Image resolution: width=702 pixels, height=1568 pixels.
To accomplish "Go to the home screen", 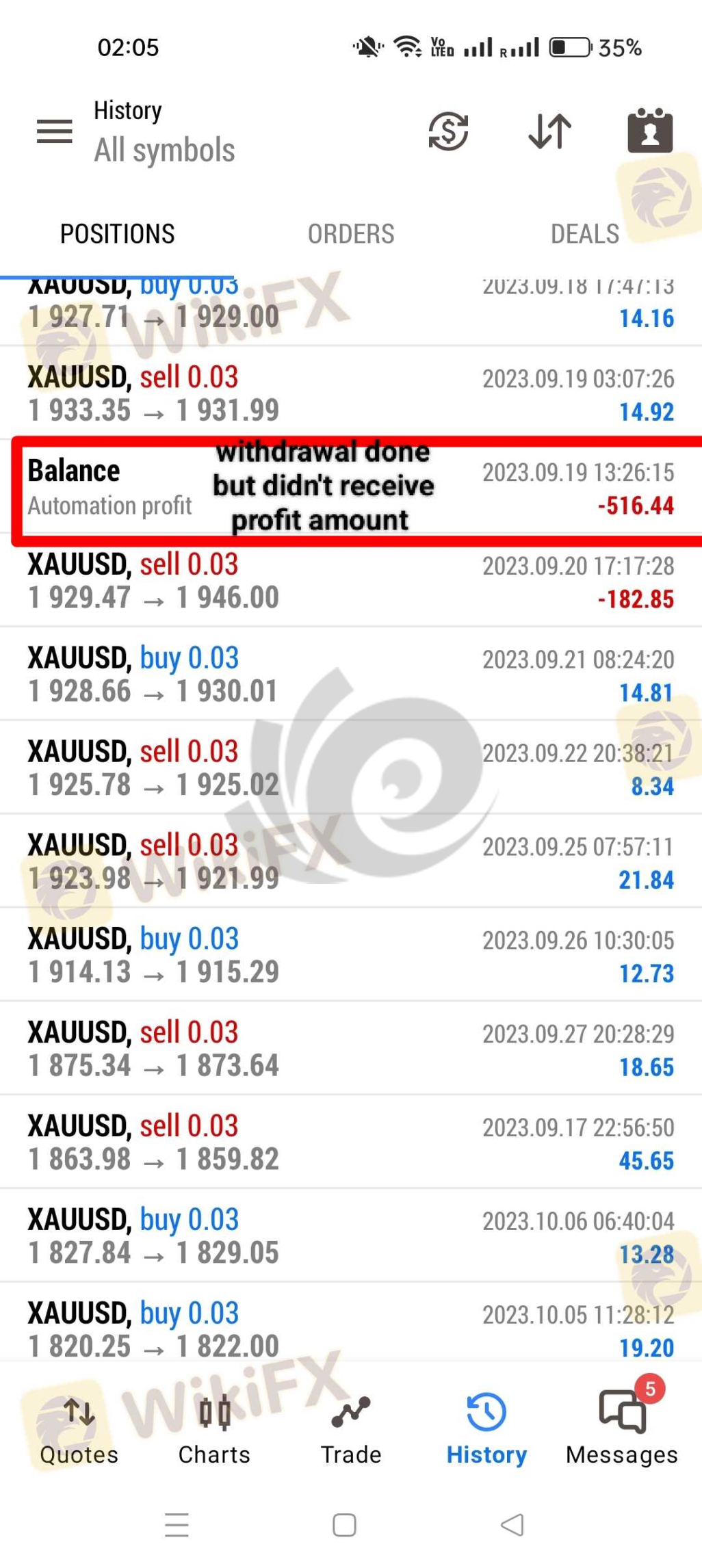I will click(344, 1525).
